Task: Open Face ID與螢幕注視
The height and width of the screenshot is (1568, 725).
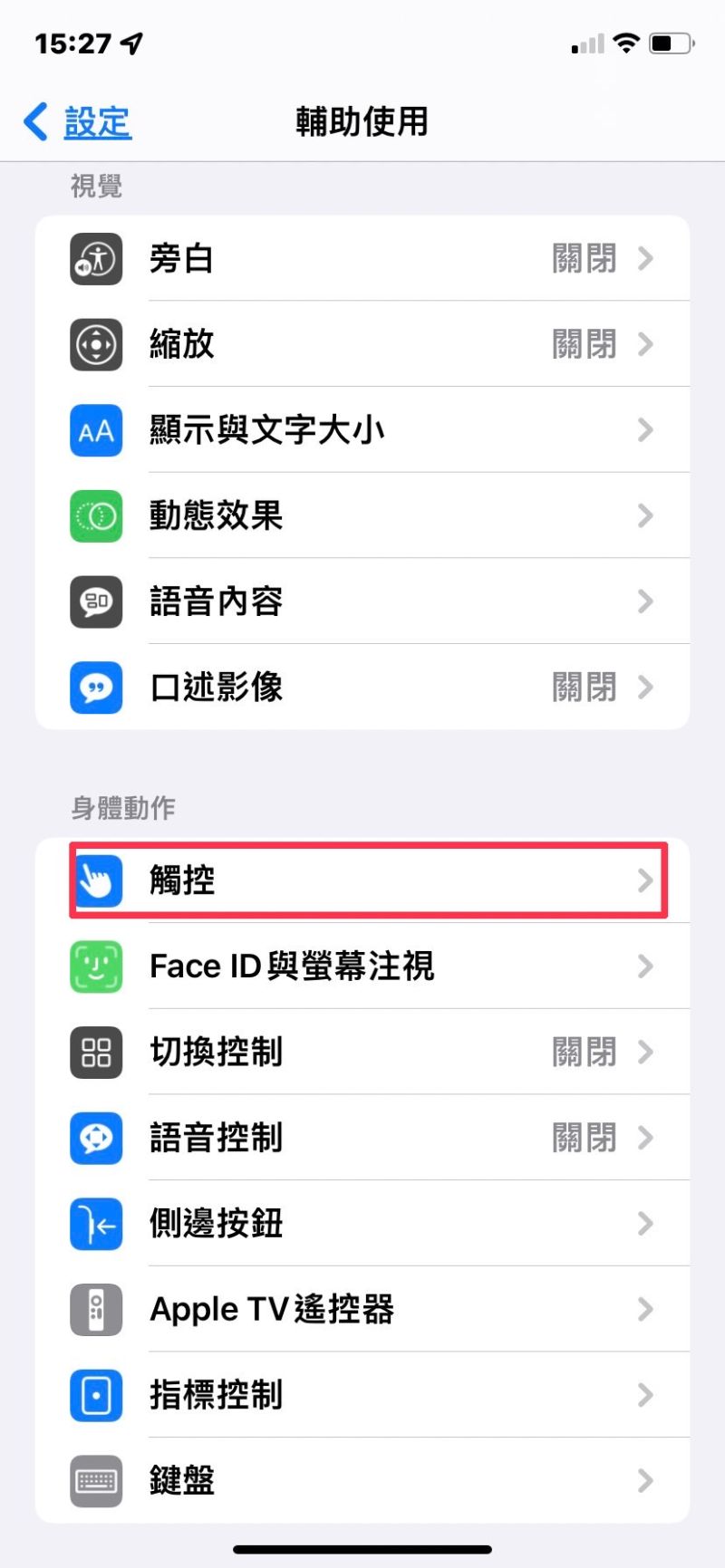Action: click(362, 966)
